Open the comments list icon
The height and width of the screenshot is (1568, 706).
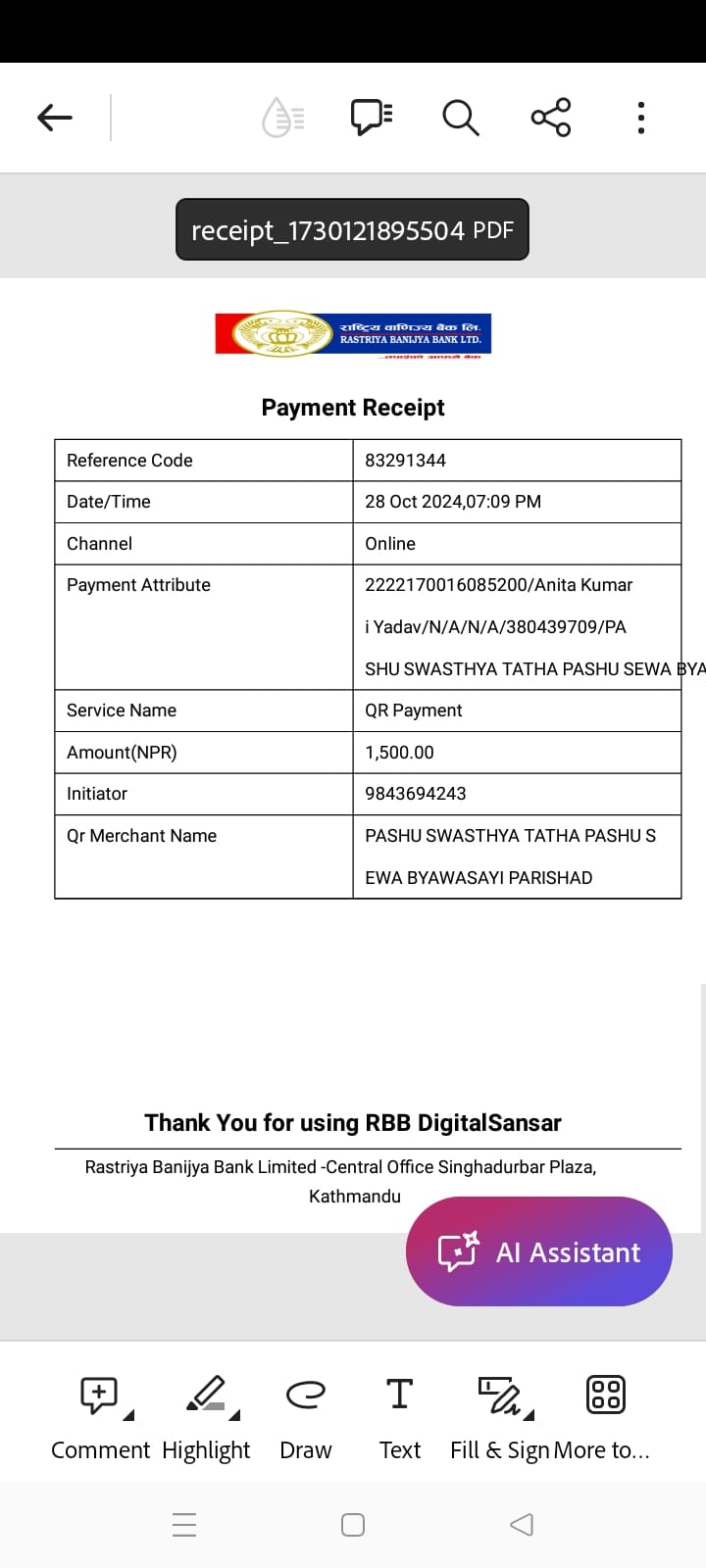[372, 118]
